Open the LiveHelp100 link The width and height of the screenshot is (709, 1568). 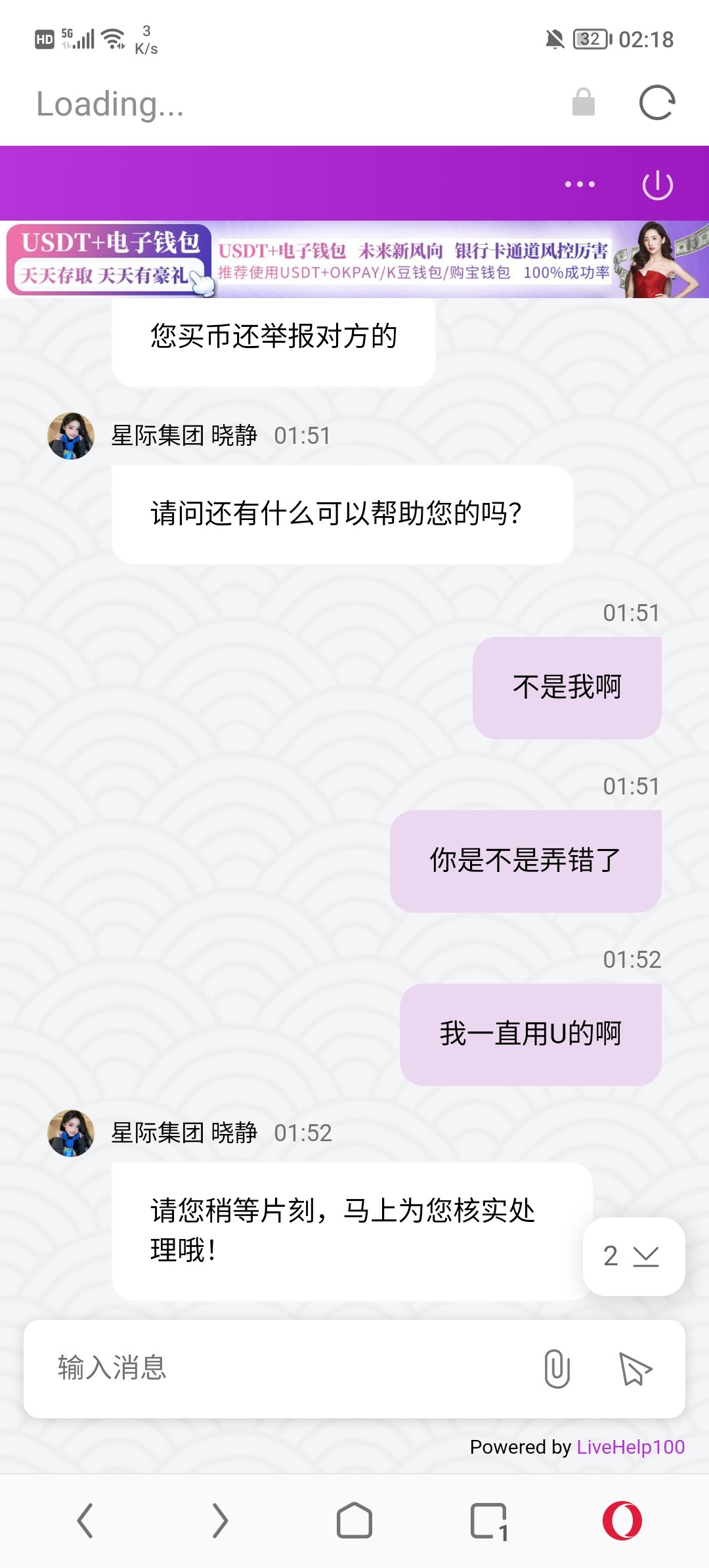[630, 1447]
